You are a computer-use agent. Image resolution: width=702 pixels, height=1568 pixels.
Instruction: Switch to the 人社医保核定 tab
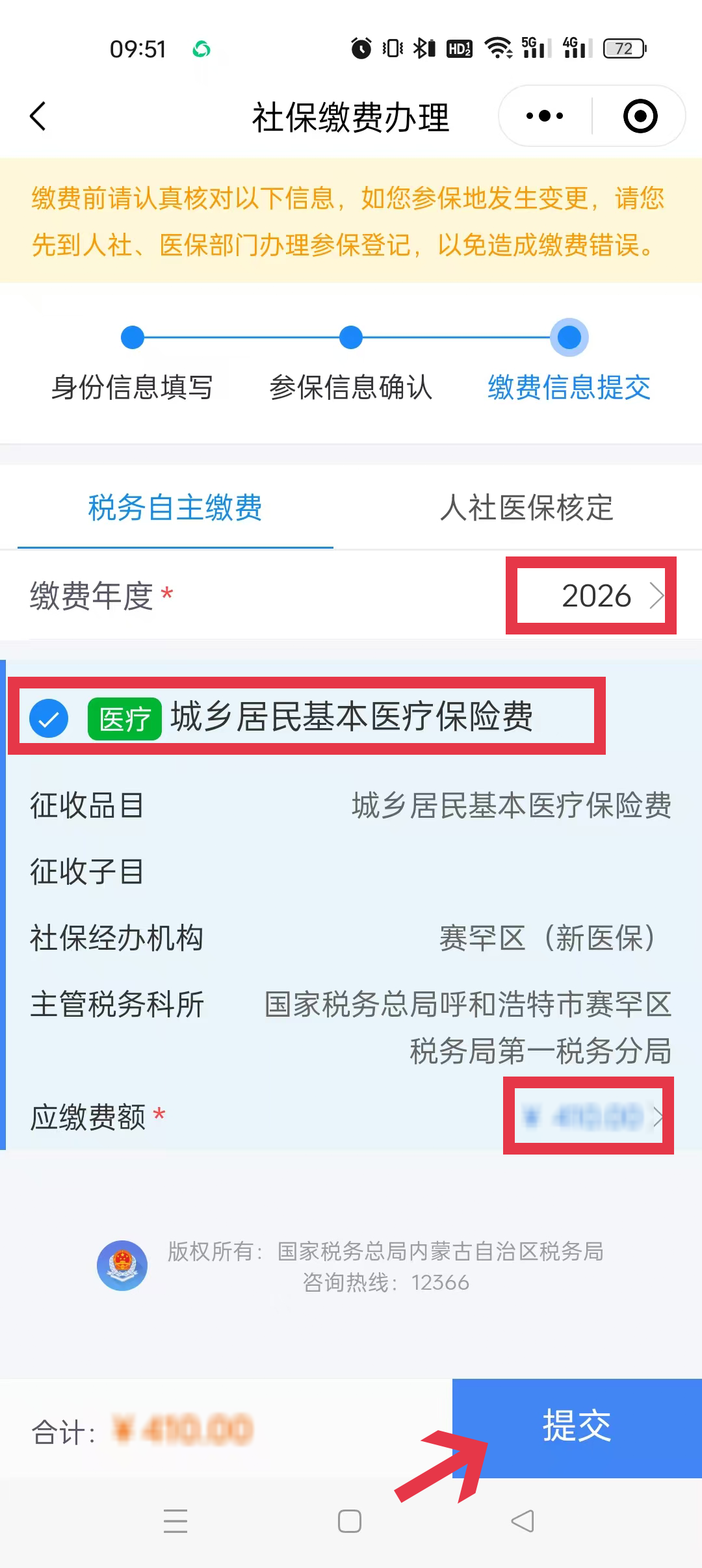(526, 508)
